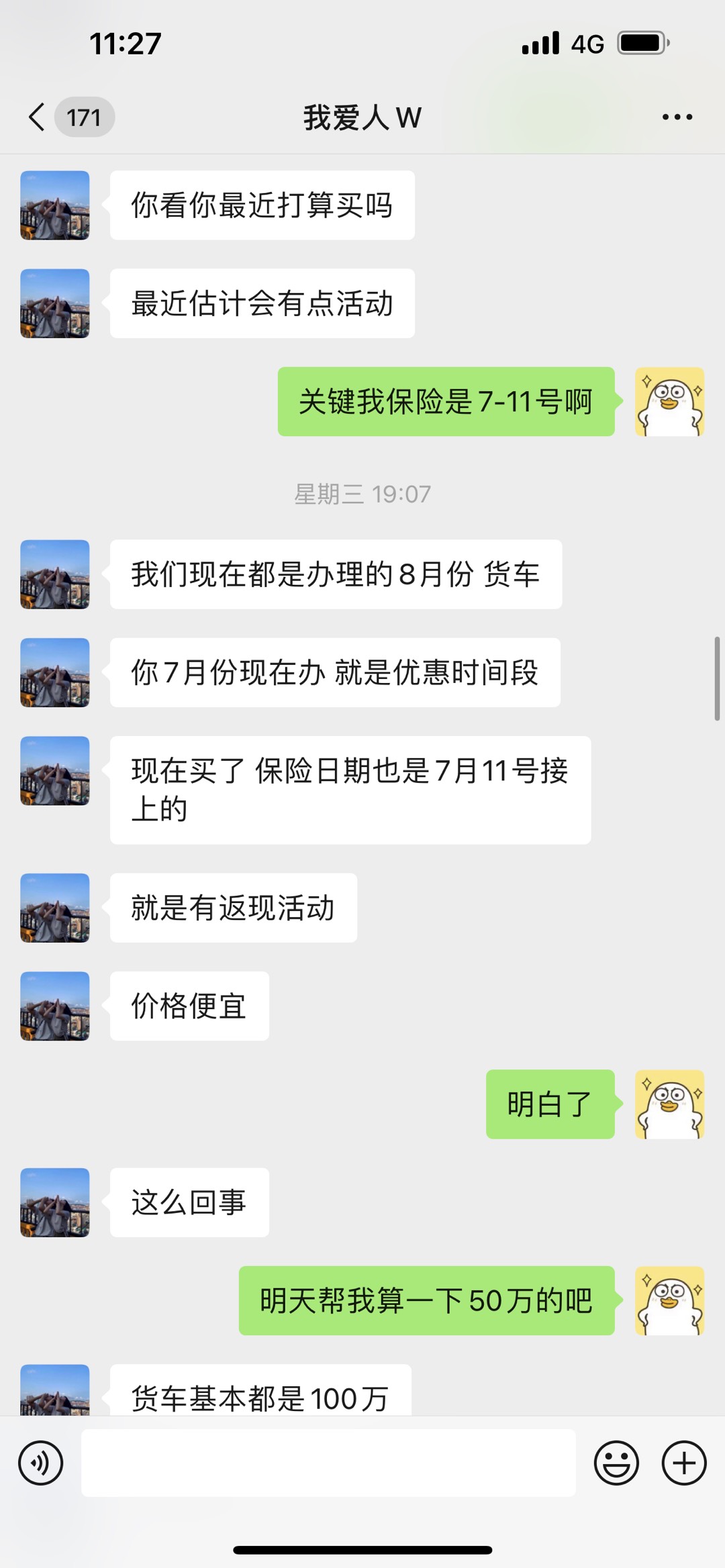This screenshot has width=725, height=1568.
Task: Focus the message text field
Action: point(328,1463)
